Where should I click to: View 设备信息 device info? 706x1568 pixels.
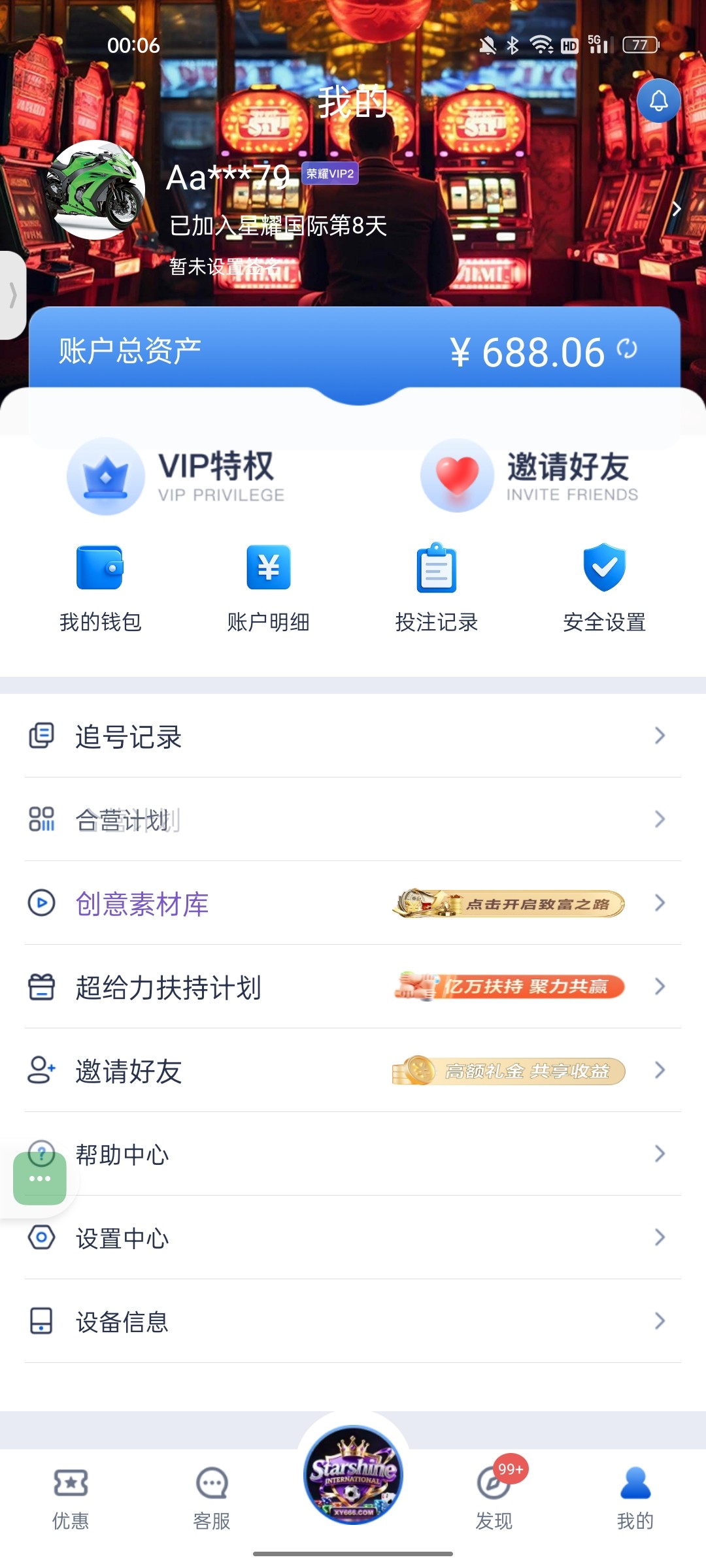tap(353, 1322)
